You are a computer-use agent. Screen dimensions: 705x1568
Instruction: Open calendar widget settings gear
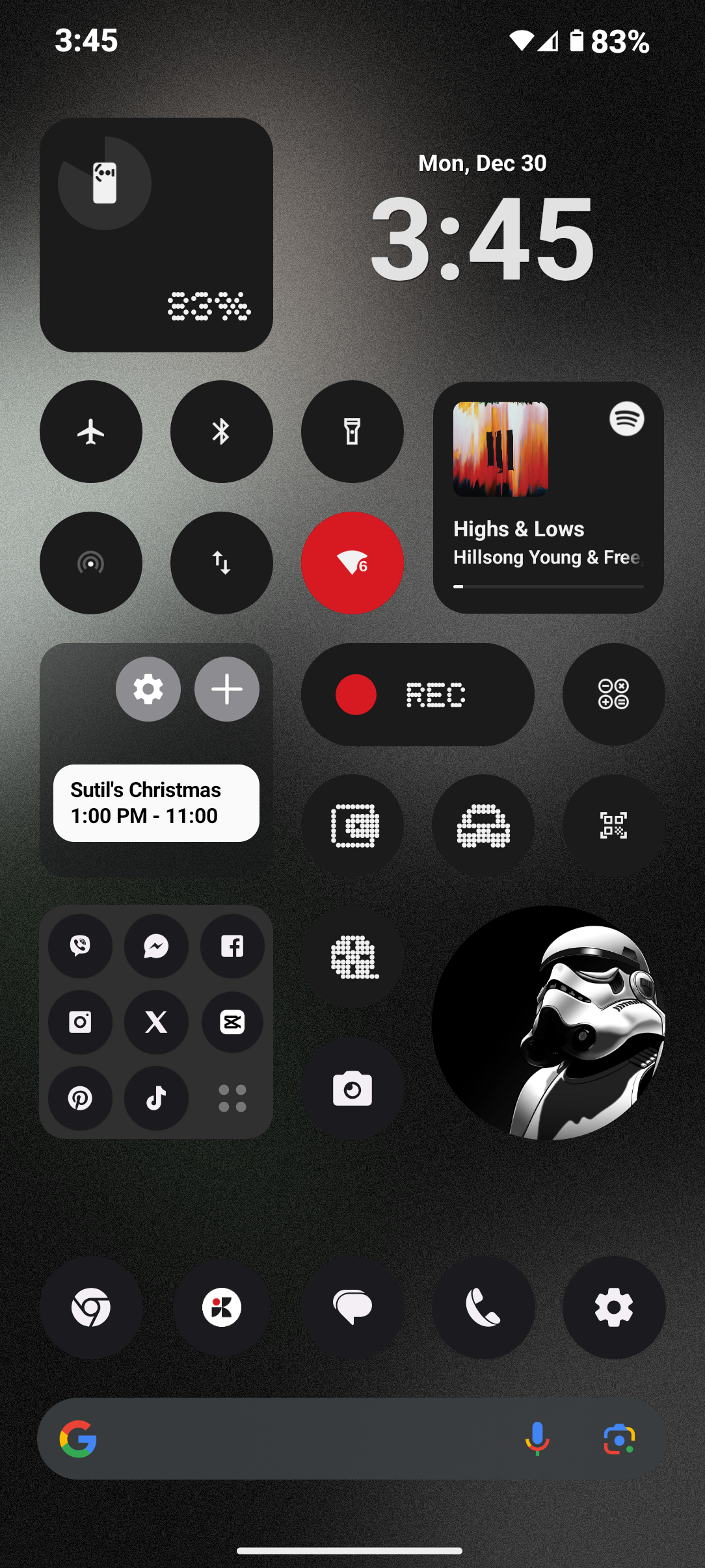click(x=148, y=689)
